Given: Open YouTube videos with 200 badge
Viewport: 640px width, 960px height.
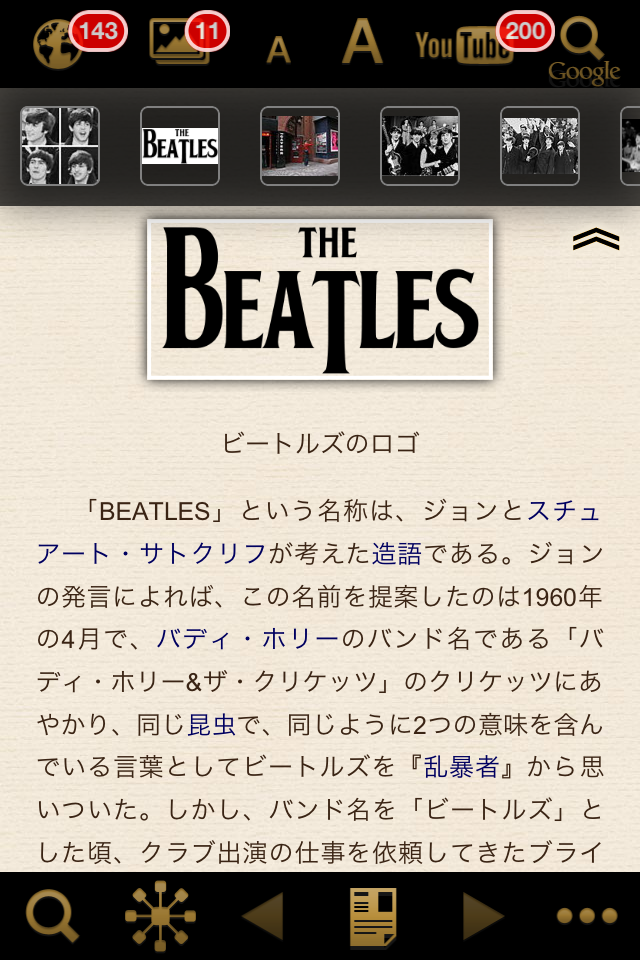Looking at the screenshot, I should pyautogui.click(x=463, y=45).
